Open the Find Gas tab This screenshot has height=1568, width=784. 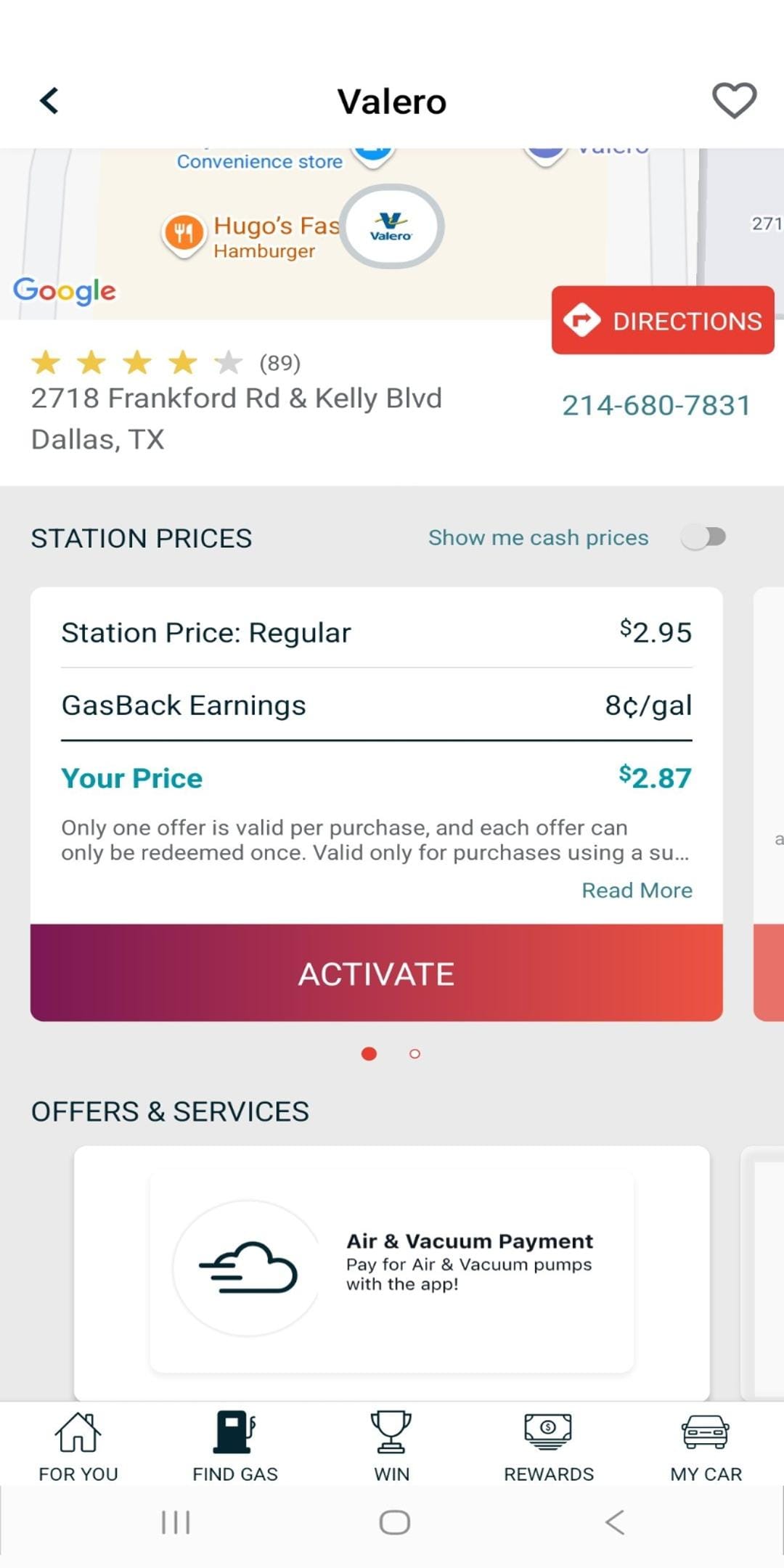(235, 1446)
